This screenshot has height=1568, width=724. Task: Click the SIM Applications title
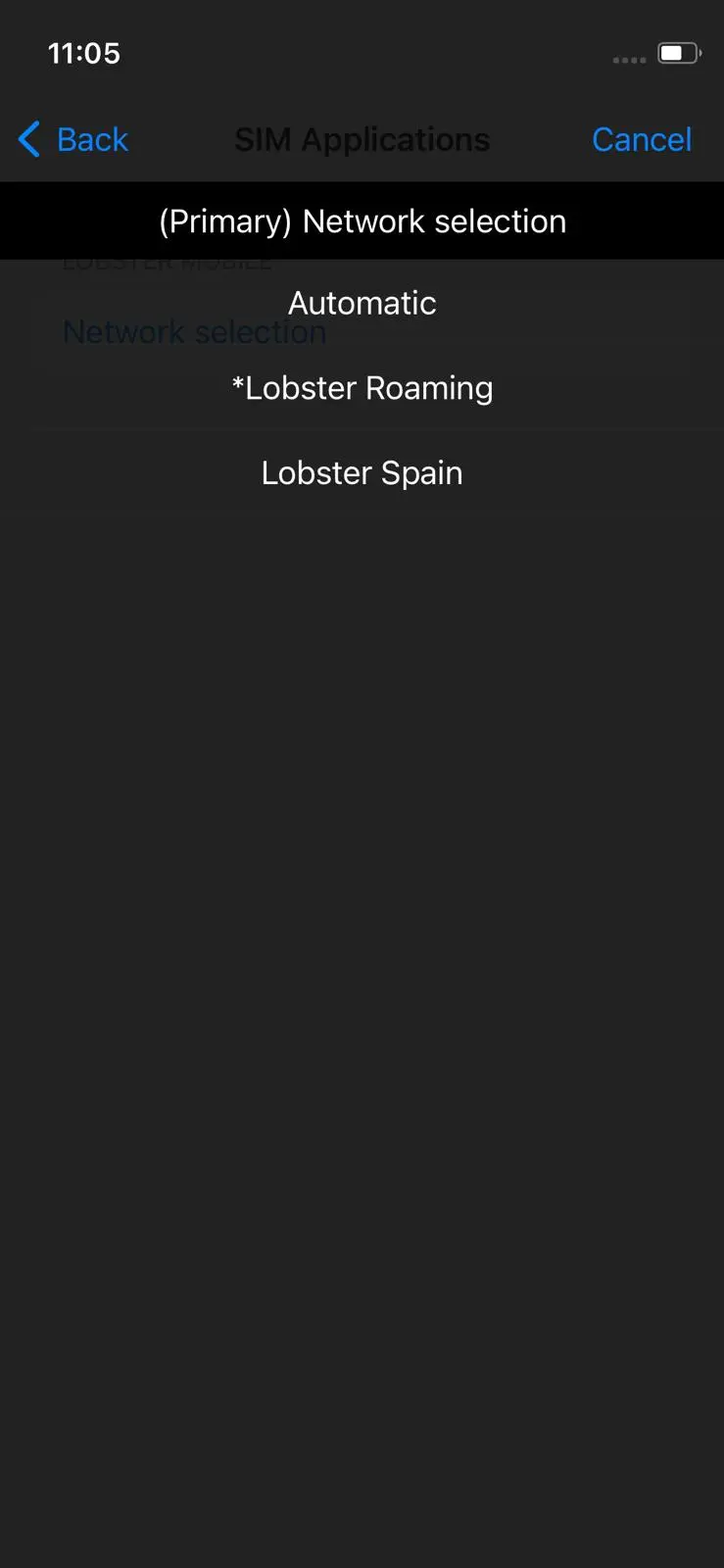point(362,139)
